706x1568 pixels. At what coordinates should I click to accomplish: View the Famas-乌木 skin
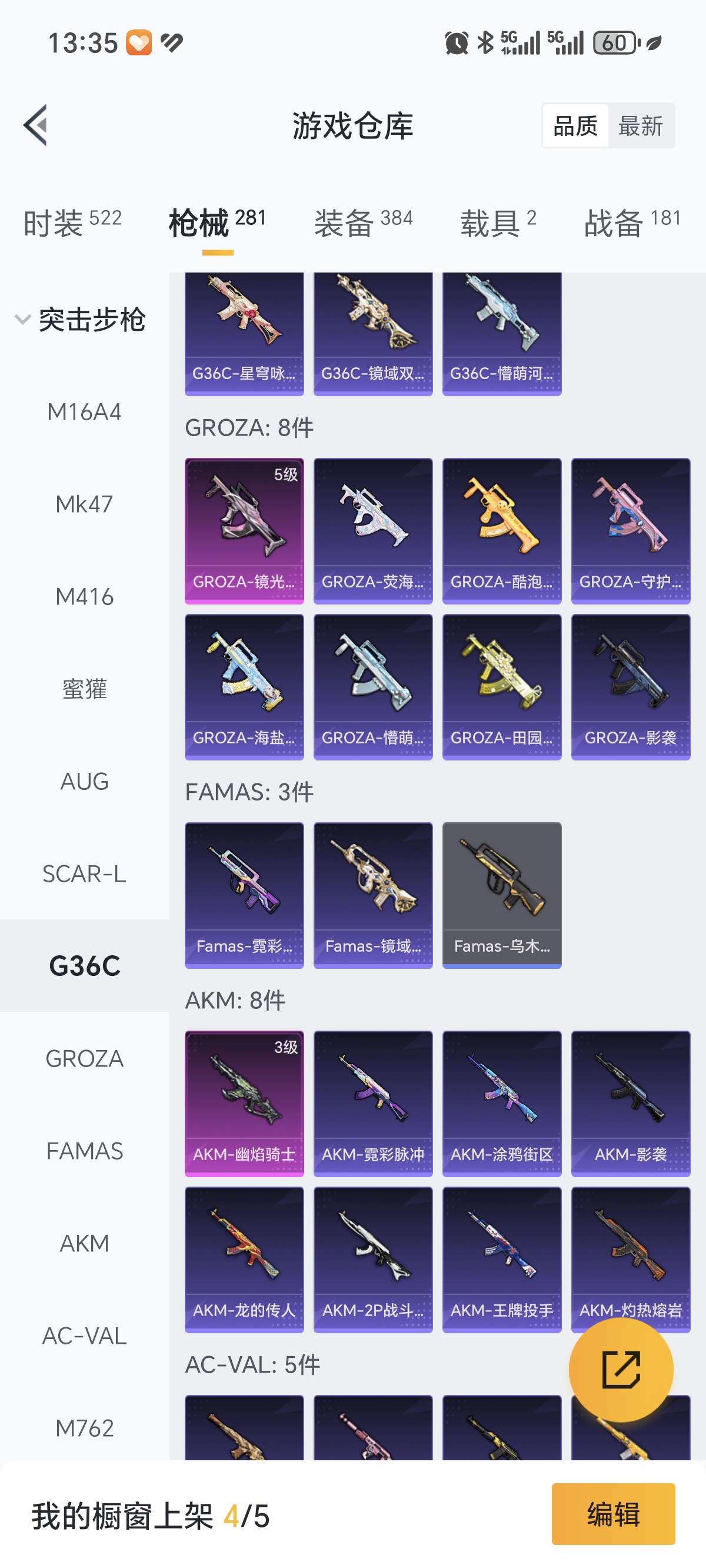[501, 895]
